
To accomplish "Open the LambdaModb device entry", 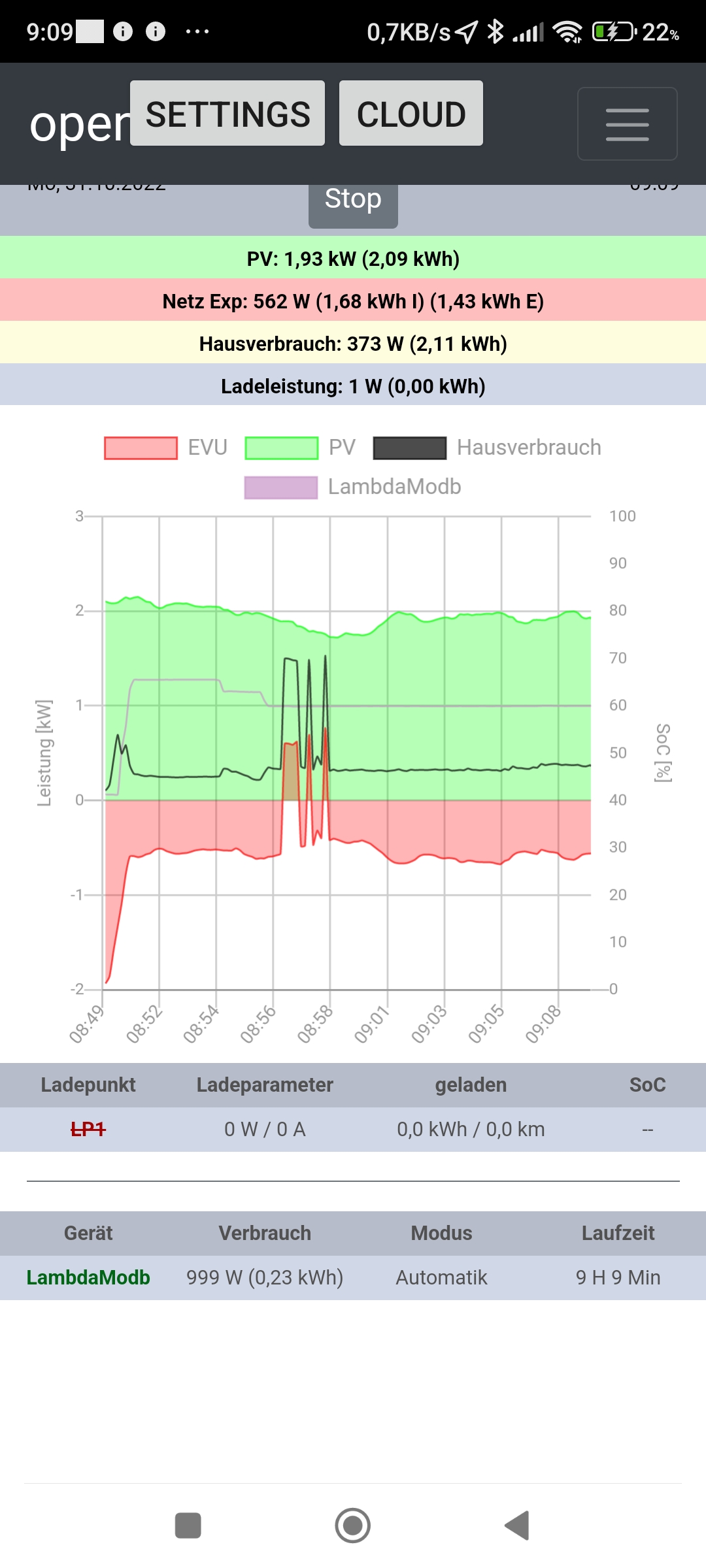I will (x=88, y=1277).
